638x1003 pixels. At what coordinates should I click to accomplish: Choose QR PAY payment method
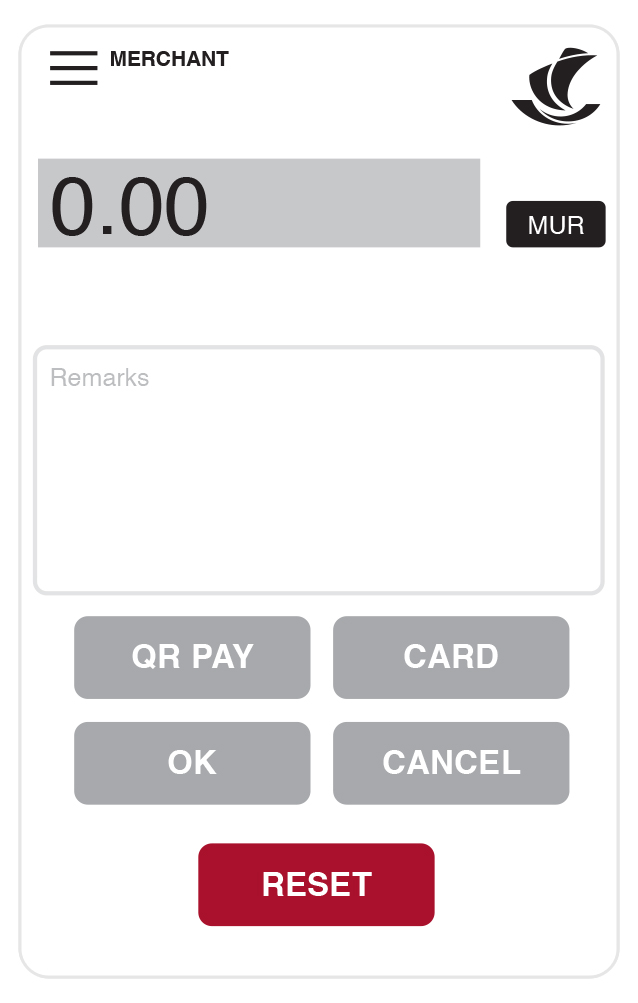(192, 657)
